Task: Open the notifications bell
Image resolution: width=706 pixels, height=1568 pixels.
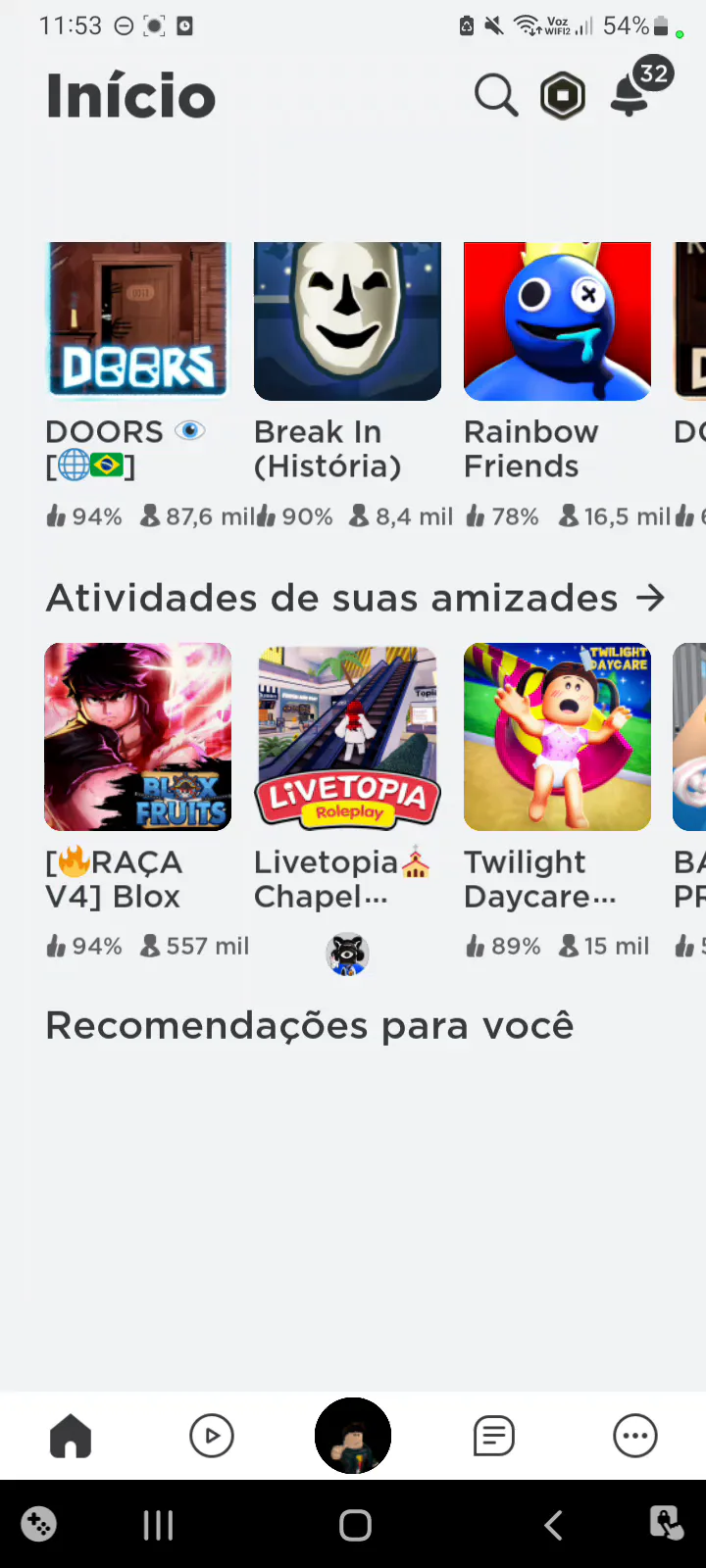Action: (x=630, y=95)
